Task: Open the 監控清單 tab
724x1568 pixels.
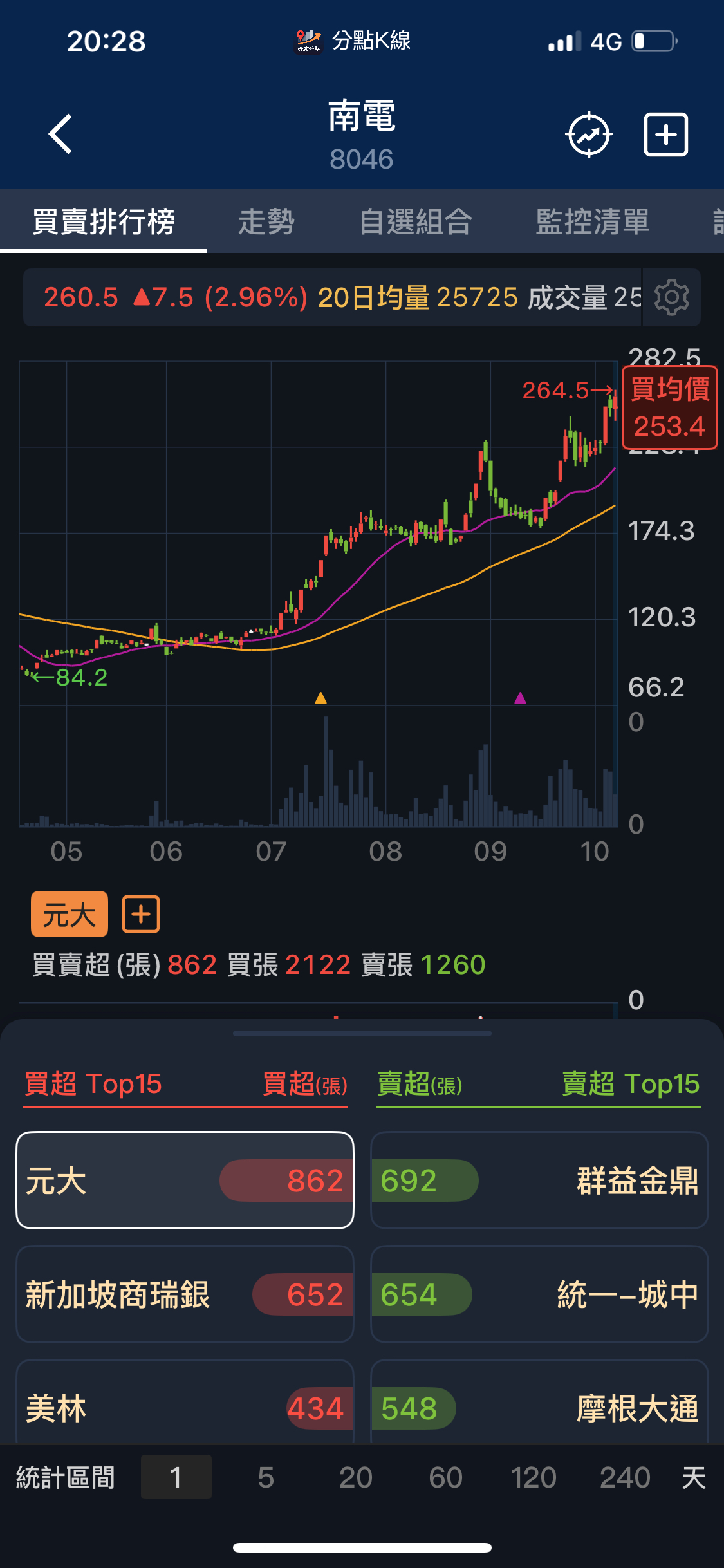Action: (592, 221)
